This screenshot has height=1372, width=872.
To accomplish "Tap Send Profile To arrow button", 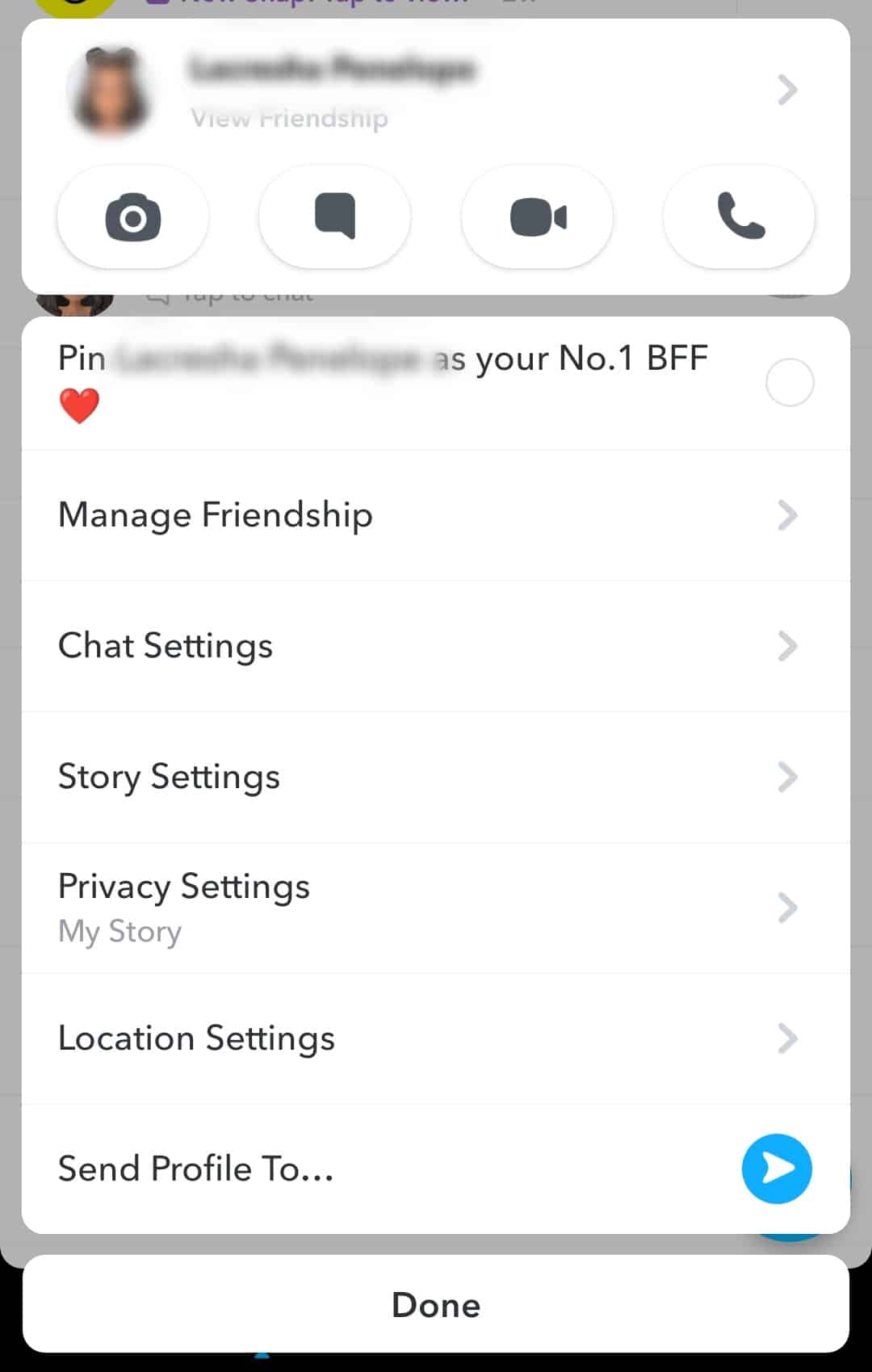I will point(777,1169).
